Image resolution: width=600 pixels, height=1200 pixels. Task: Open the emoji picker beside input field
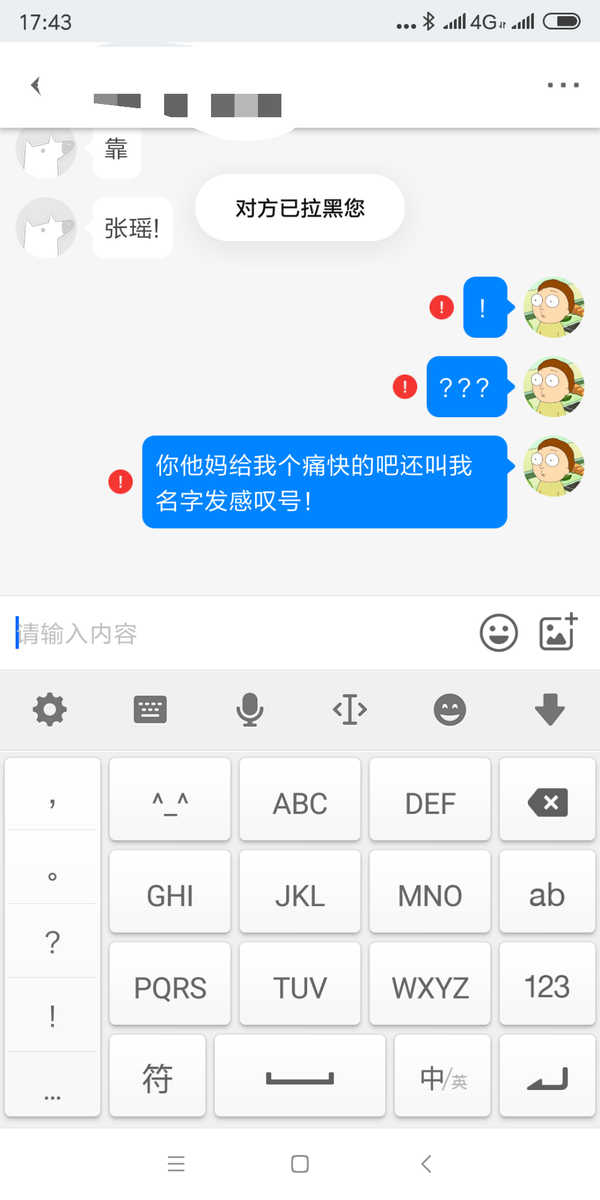tap(499, 633)
